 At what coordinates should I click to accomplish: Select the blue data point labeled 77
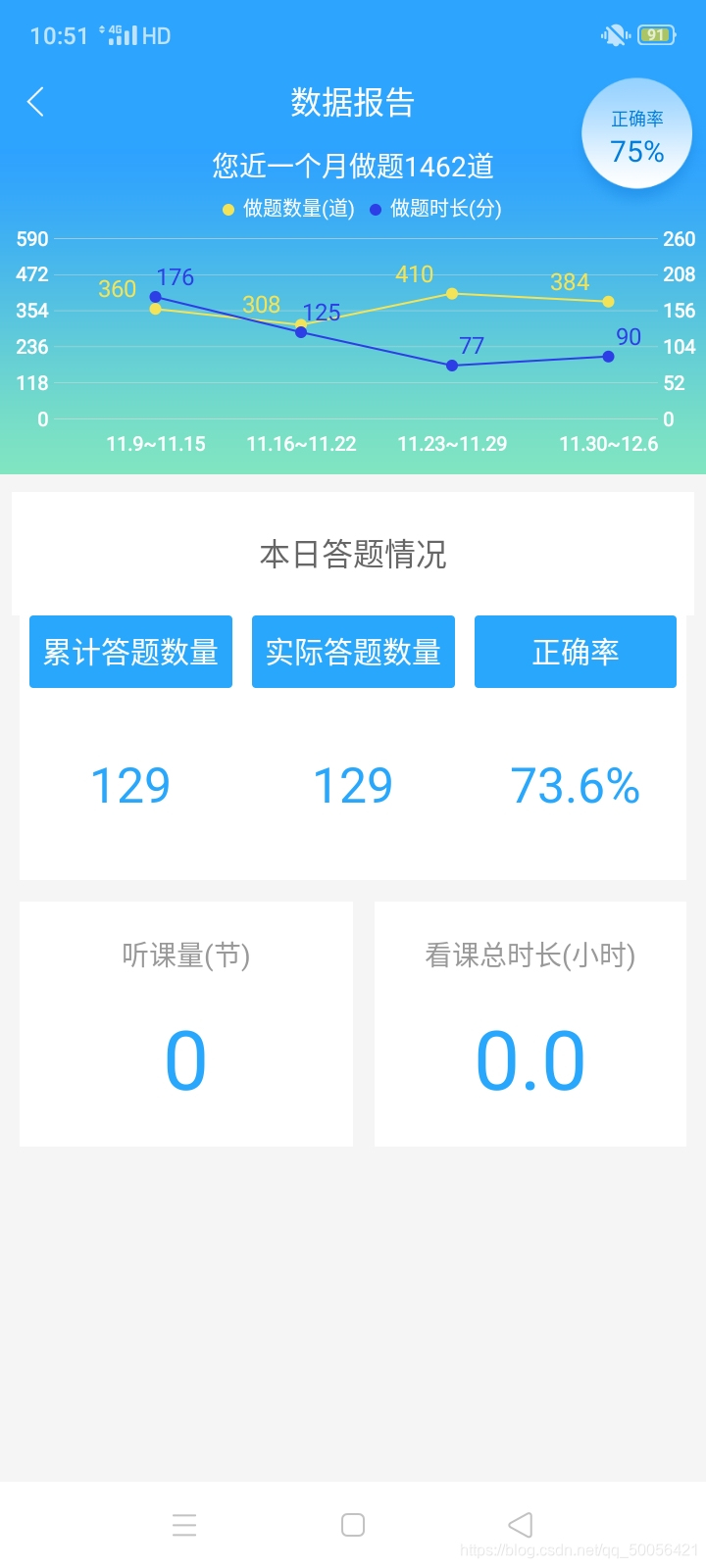point(451,366)
